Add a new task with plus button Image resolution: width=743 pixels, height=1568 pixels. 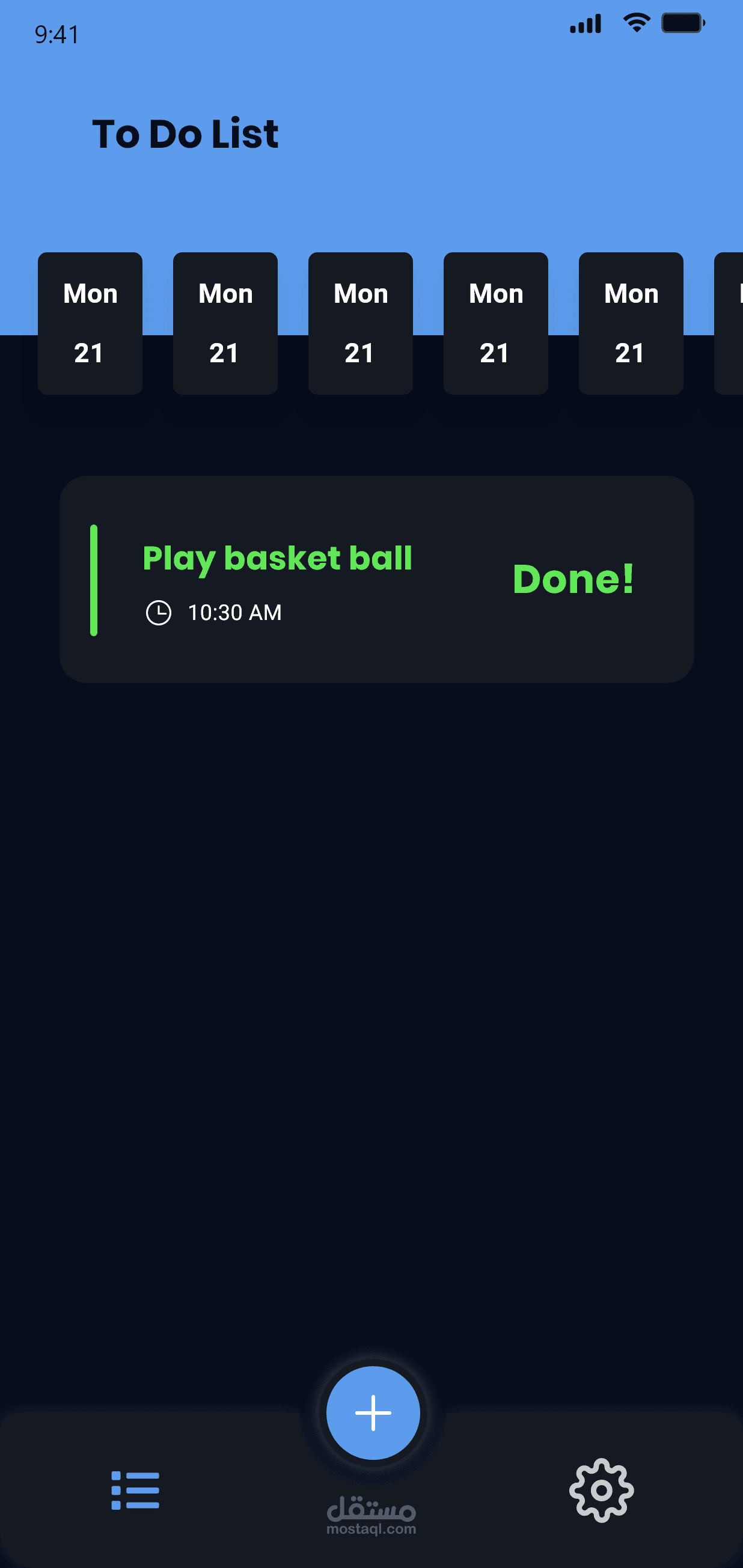tap(373, 1412)
